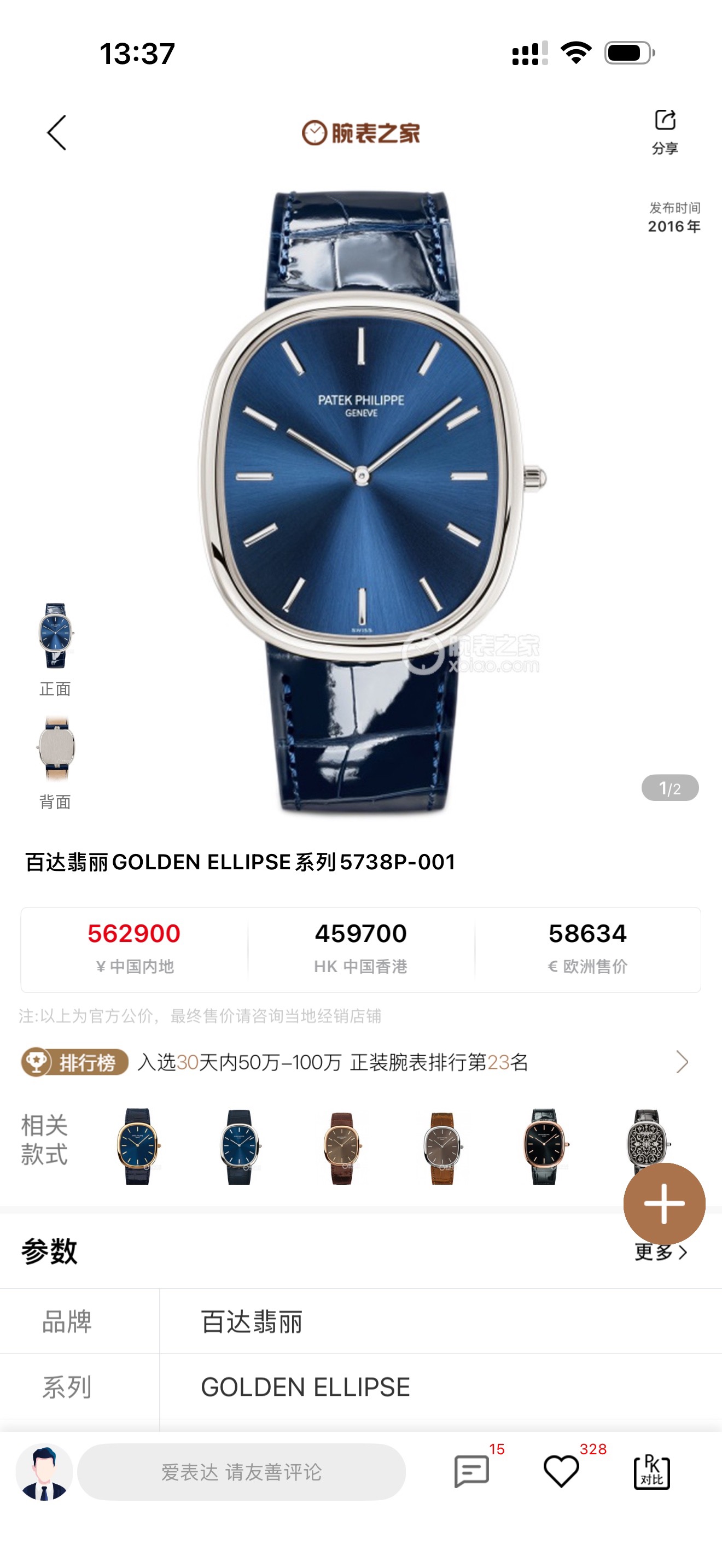Viewport: 722px width, 1568px height.
Task: Open the related yellow gold blue-dial watch
Action: point(138,1145)
